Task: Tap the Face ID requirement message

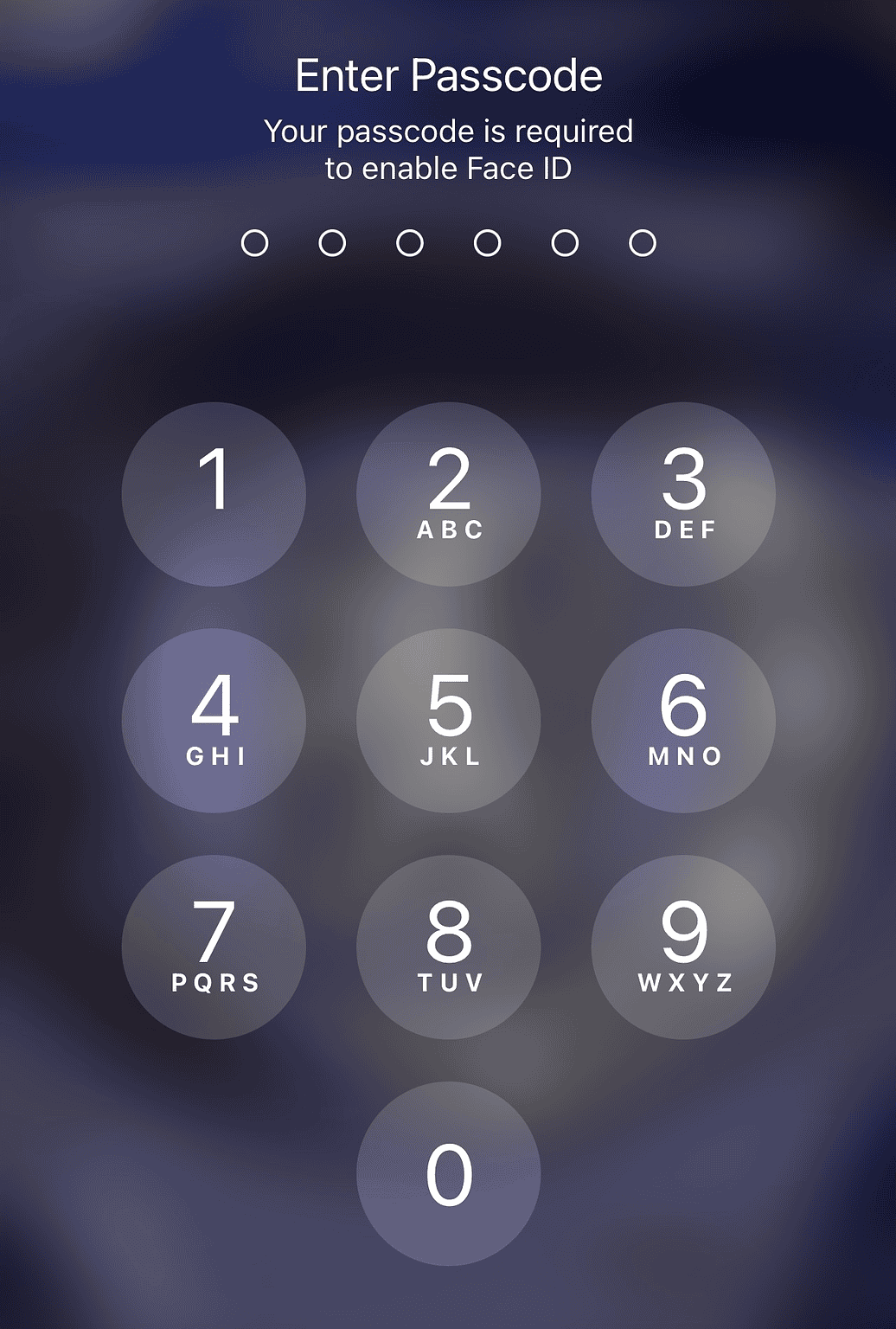Action: click(x=448, y=149)
